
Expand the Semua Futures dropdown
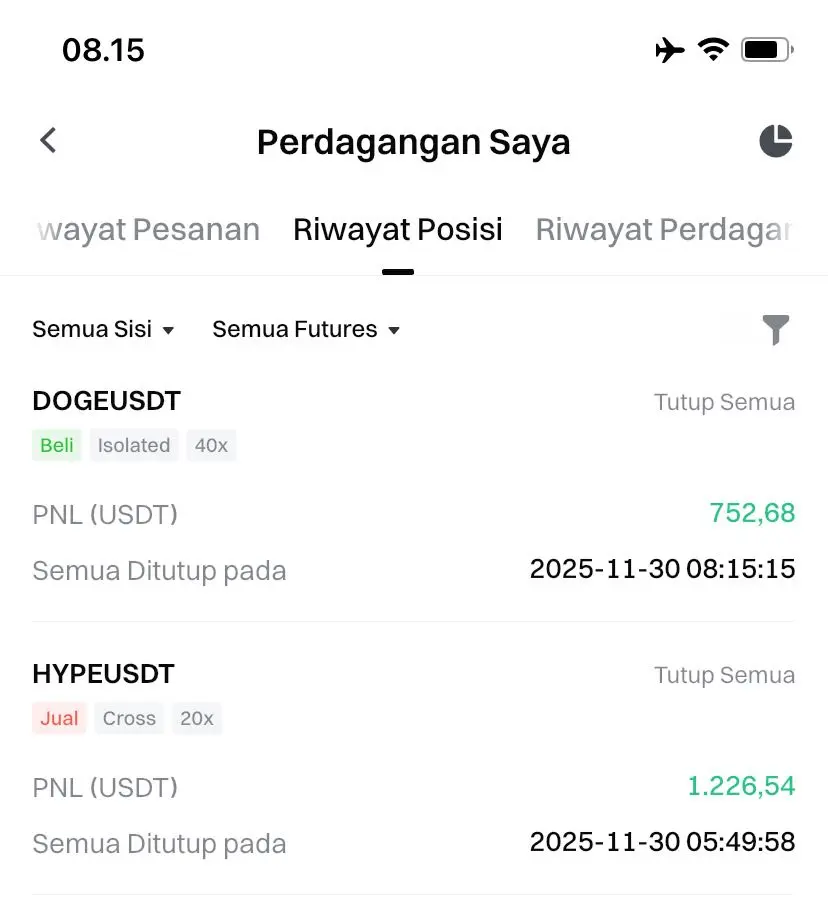306,330
